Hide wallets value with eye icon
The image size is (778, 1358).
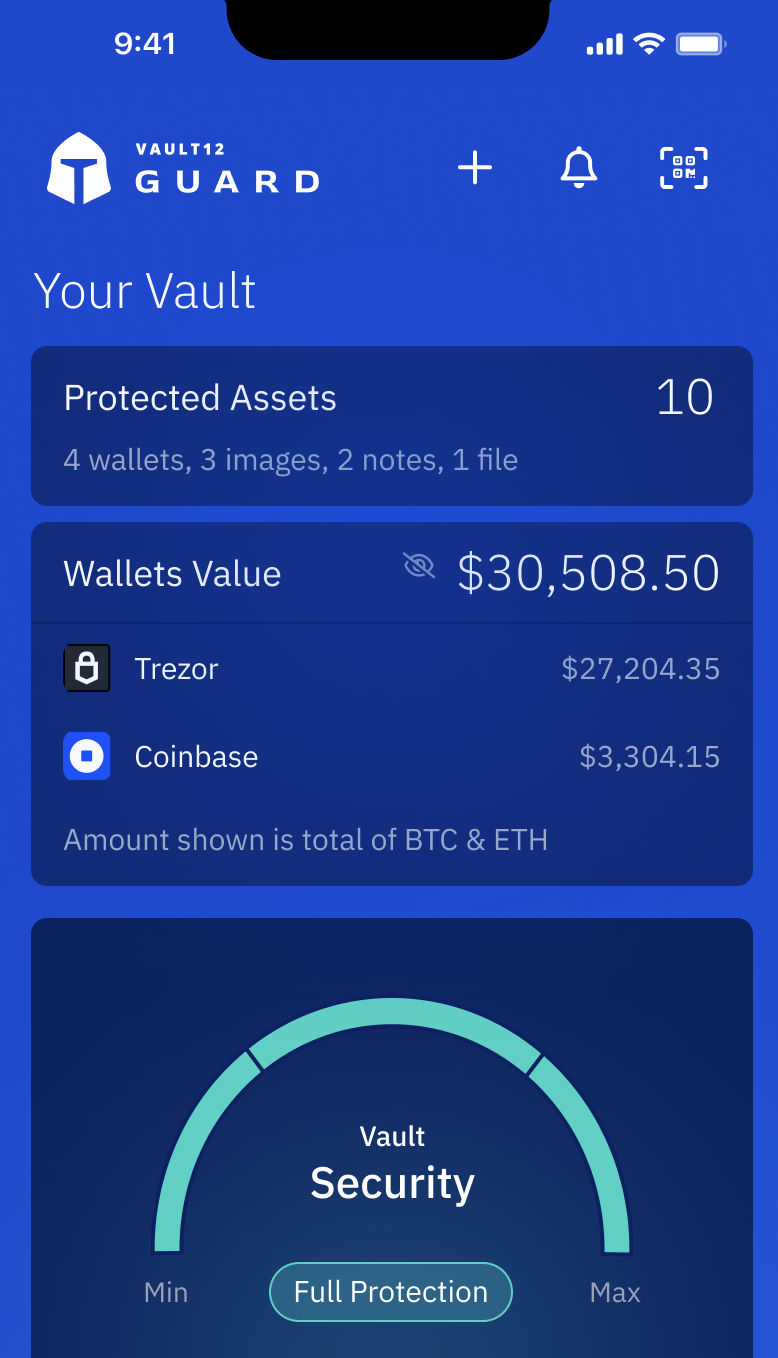[x=419, y=566]
